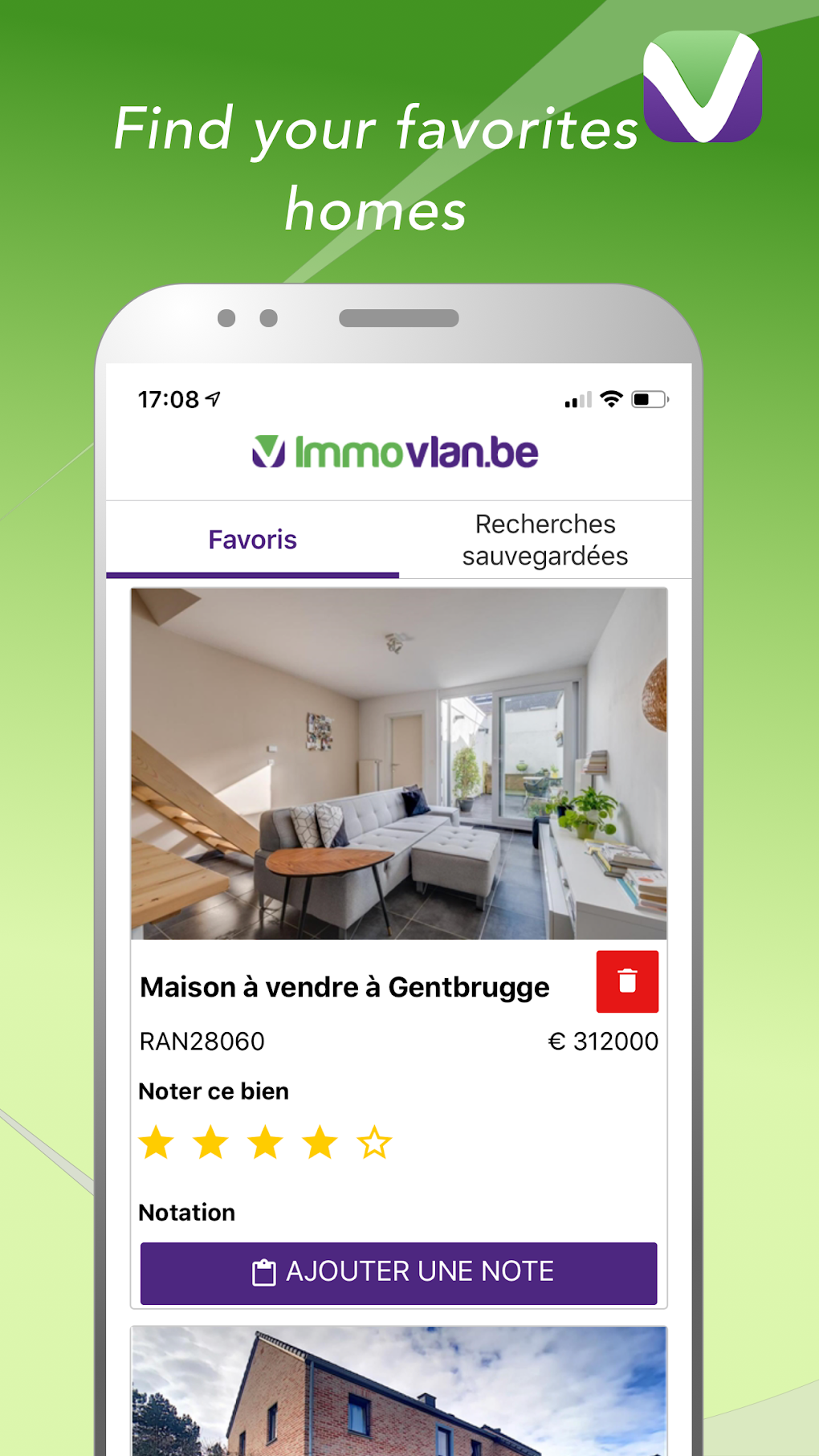This screenshot has height=1456, width=819.
Task: Click the price € 312000
Action: coord(602,1041)
